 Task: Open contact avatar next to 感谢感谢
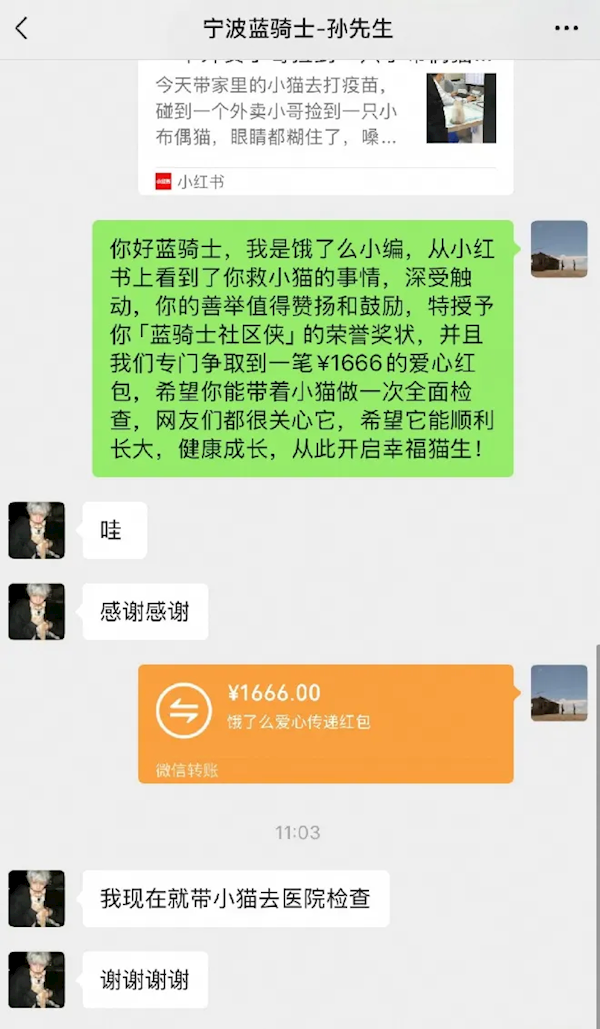tap(37, 612)
